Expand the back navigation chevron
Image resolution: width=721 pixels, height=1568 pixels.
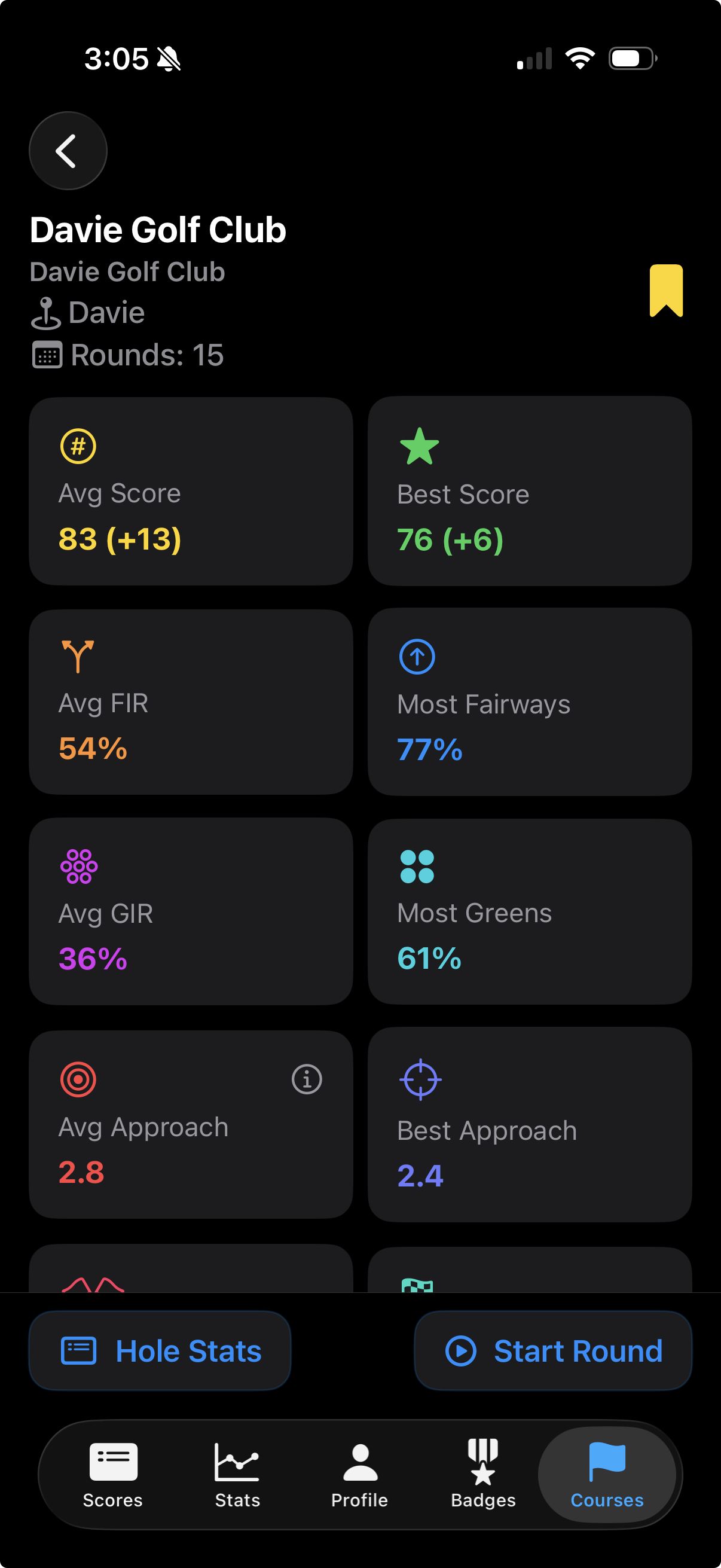(68, 150)
